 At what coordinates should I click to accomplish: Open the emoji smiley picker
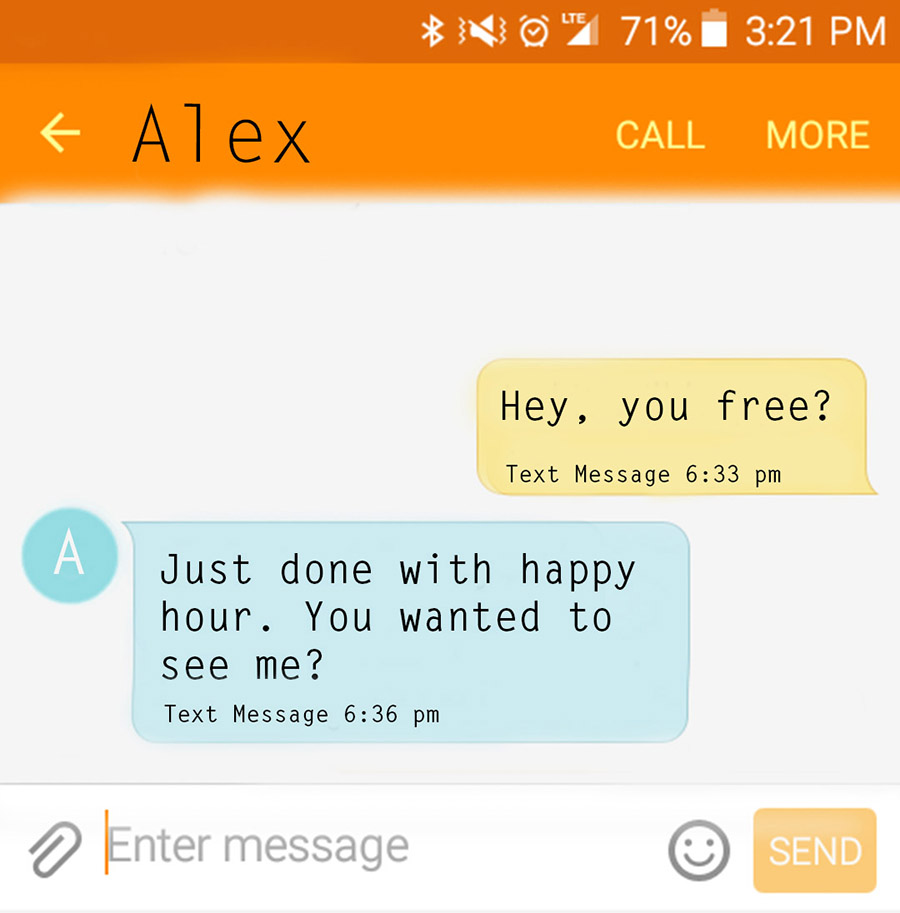pyautogui.click(x=698, y=851)
